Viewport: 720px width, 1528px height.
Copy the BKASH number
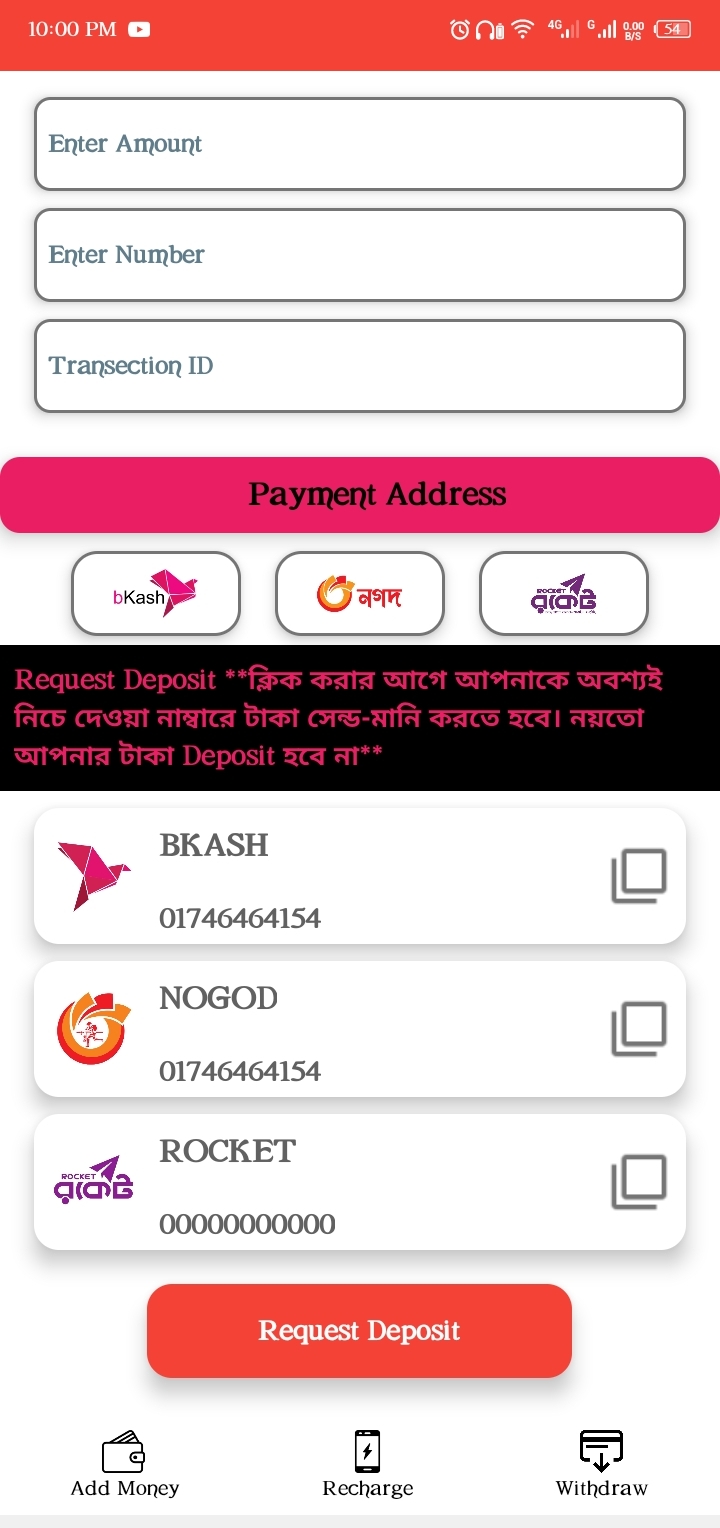tap(639, 876)
